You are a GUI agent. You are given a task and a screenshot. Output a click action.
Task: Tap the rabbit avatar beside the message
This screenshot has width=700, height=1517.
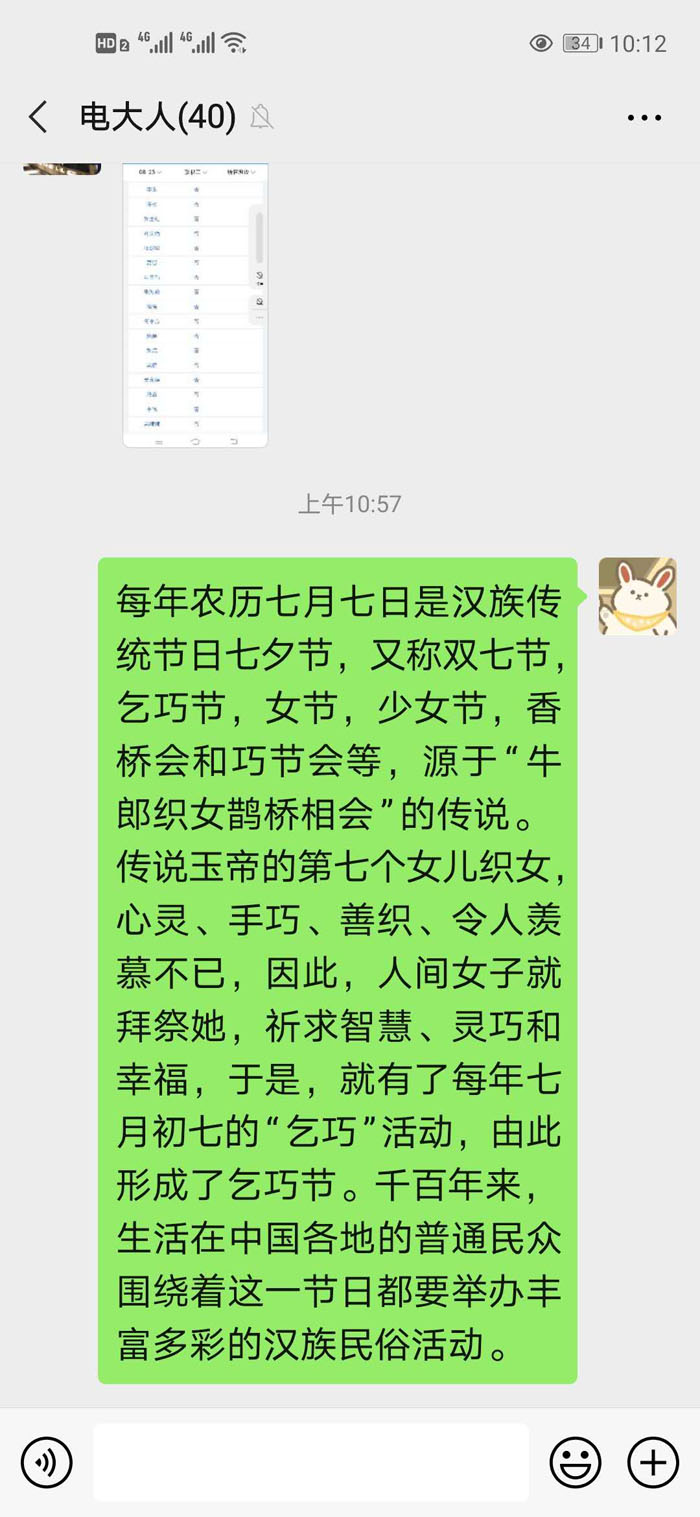click(x=637, y=596)
